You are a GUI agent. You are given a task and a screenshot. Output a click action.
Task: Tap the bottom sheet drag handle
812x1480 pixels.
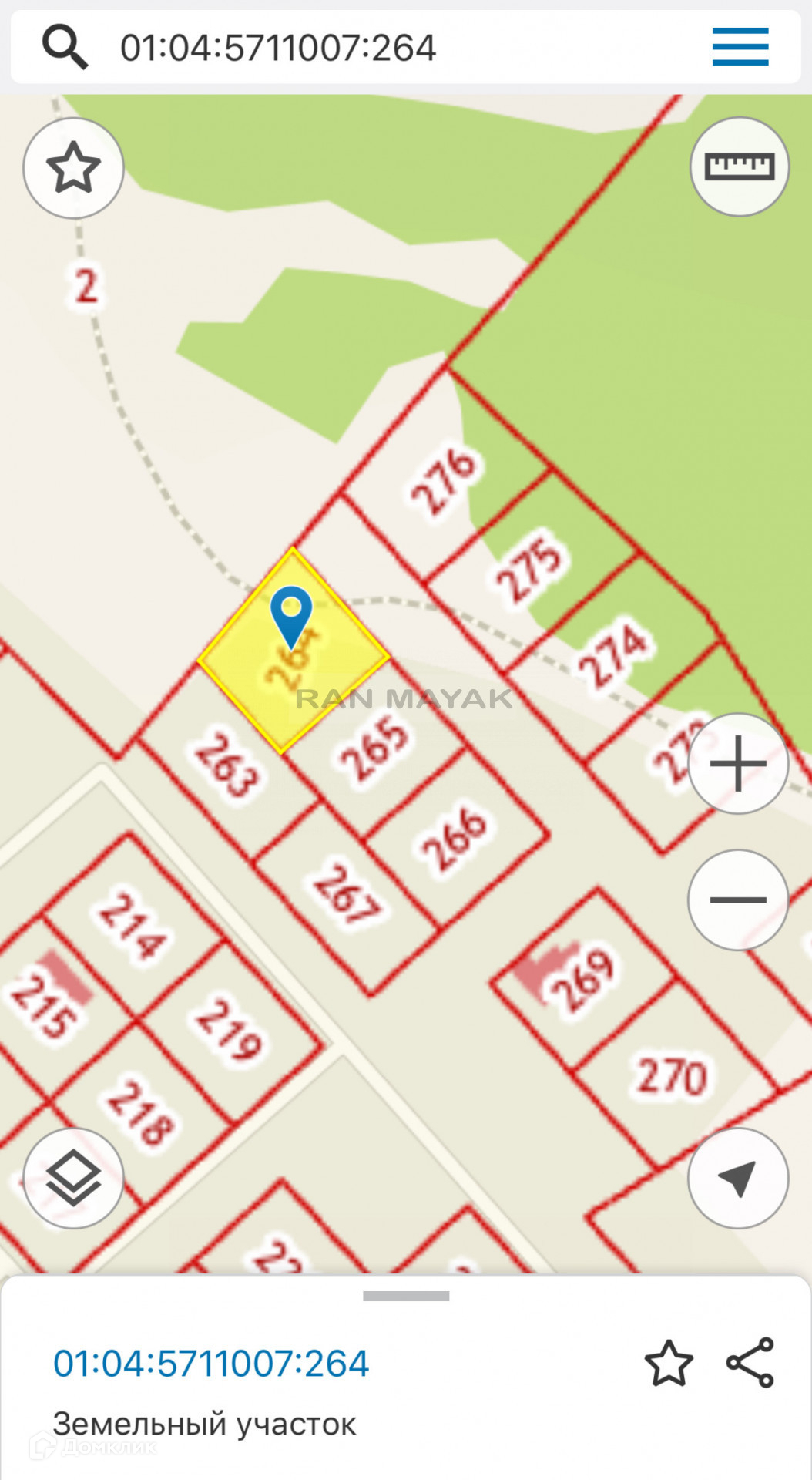click(x=406, y=1296)
